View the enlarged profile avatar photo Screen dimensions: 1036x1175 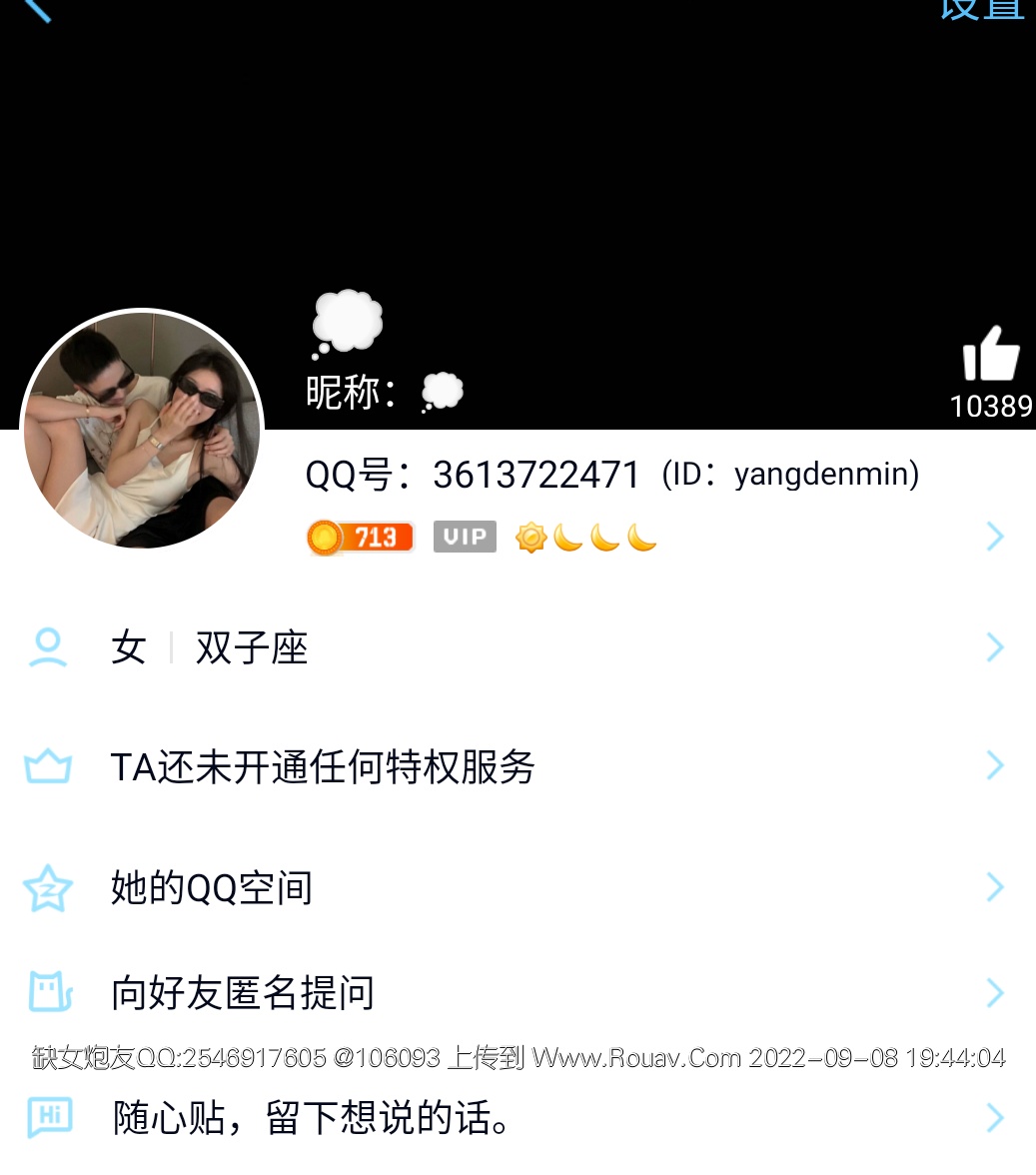pos(142,430)
